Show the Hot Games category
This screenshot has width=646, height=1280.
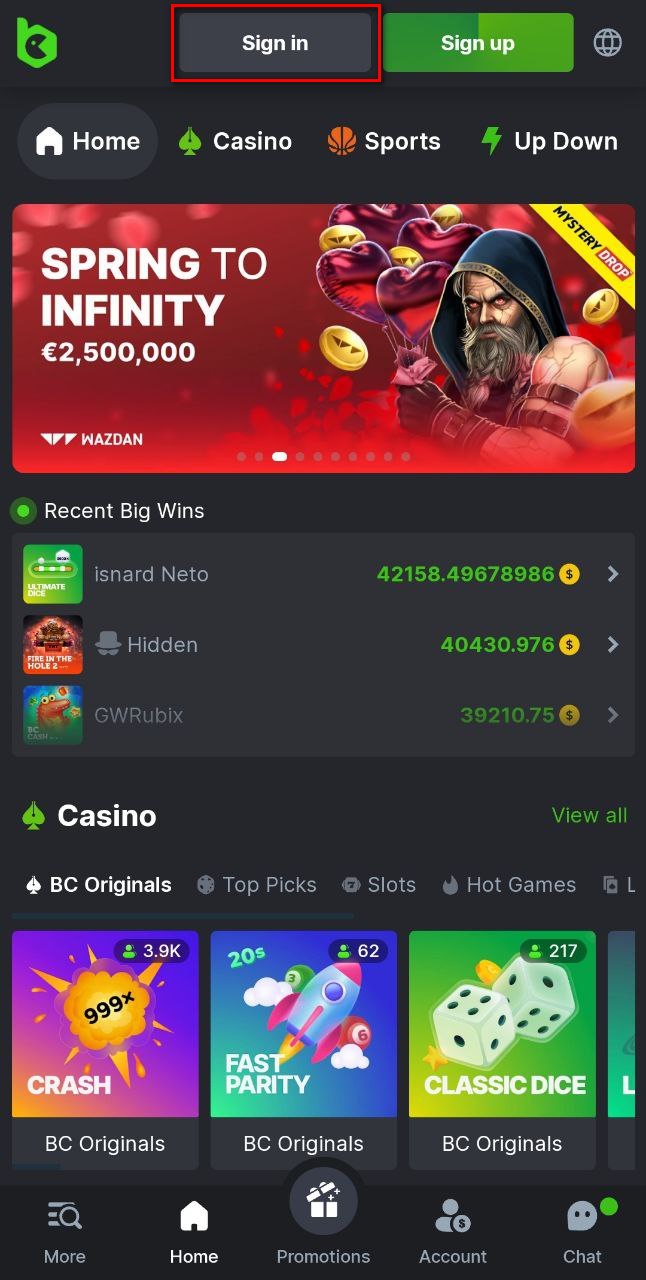(x=508, y=885)
